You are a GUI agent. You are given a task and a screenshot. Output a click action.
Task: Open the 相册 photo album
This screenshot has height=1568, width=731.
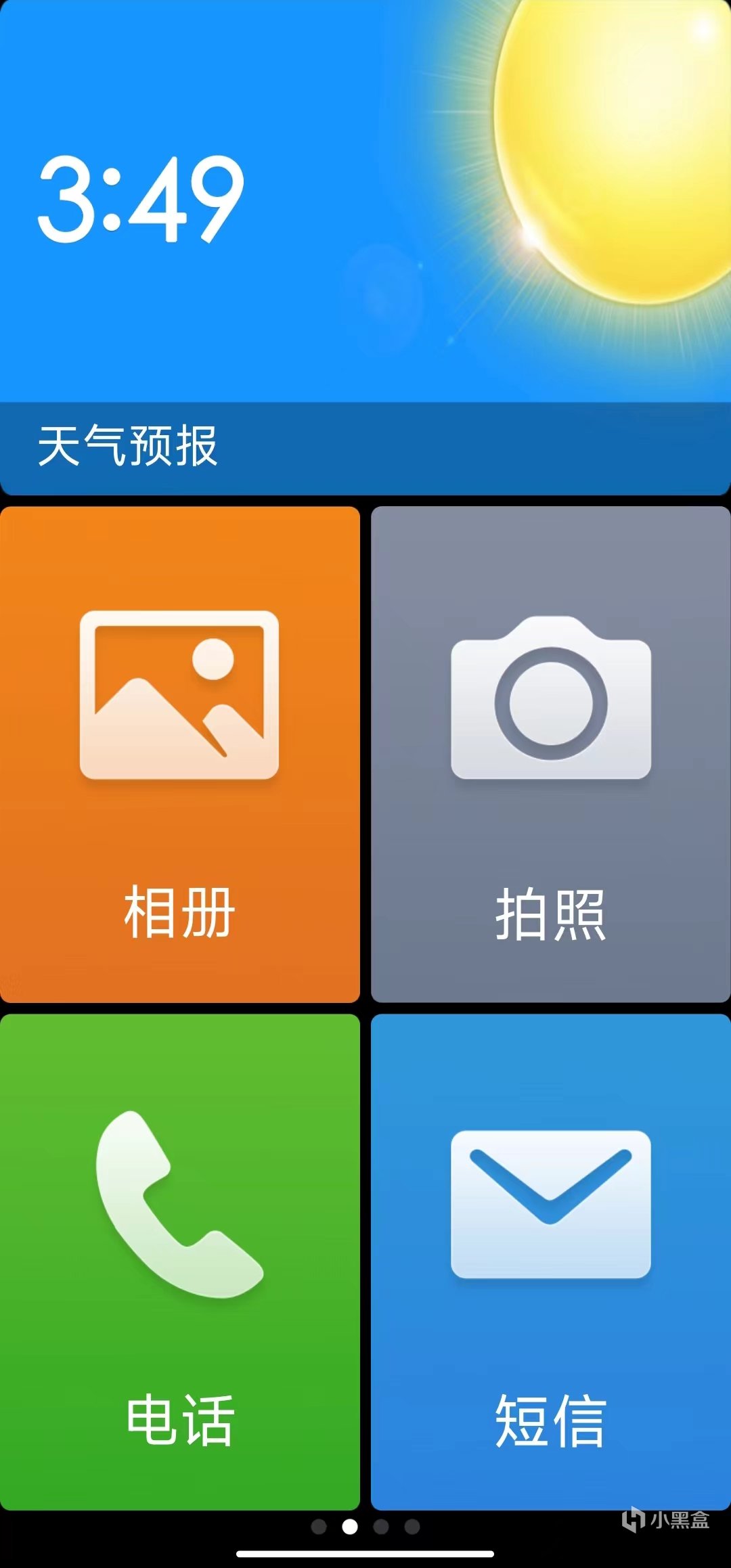[179, 754]
